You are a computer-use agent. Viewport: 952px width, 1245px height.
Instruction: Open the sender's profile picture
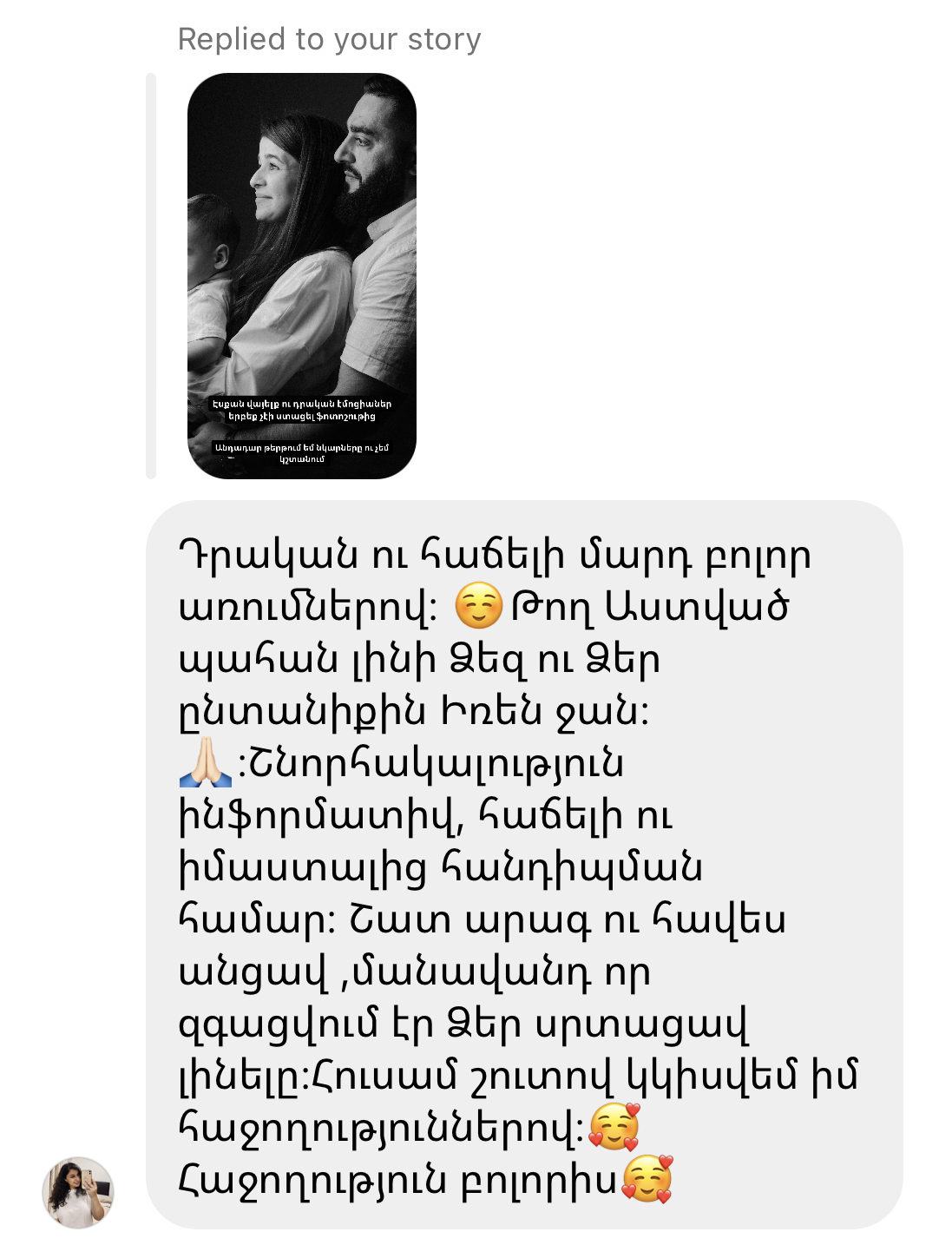coord(78,1192)
